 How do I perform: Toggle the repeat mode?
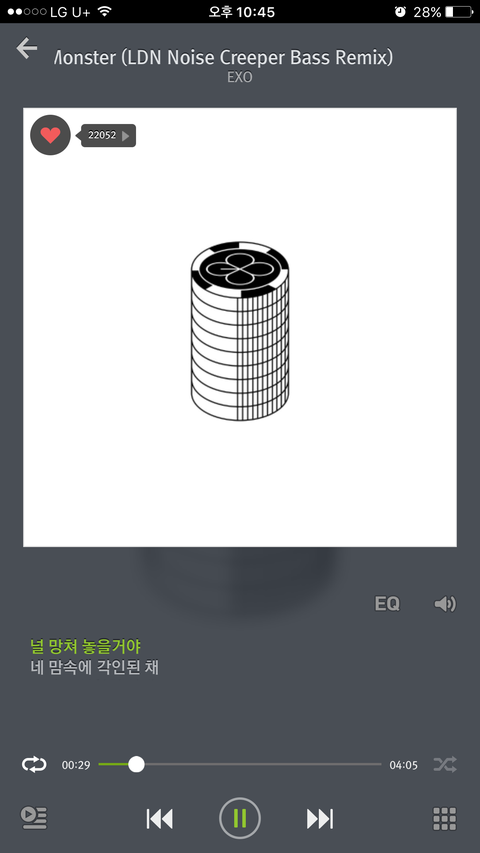click(x=34, y=764)
